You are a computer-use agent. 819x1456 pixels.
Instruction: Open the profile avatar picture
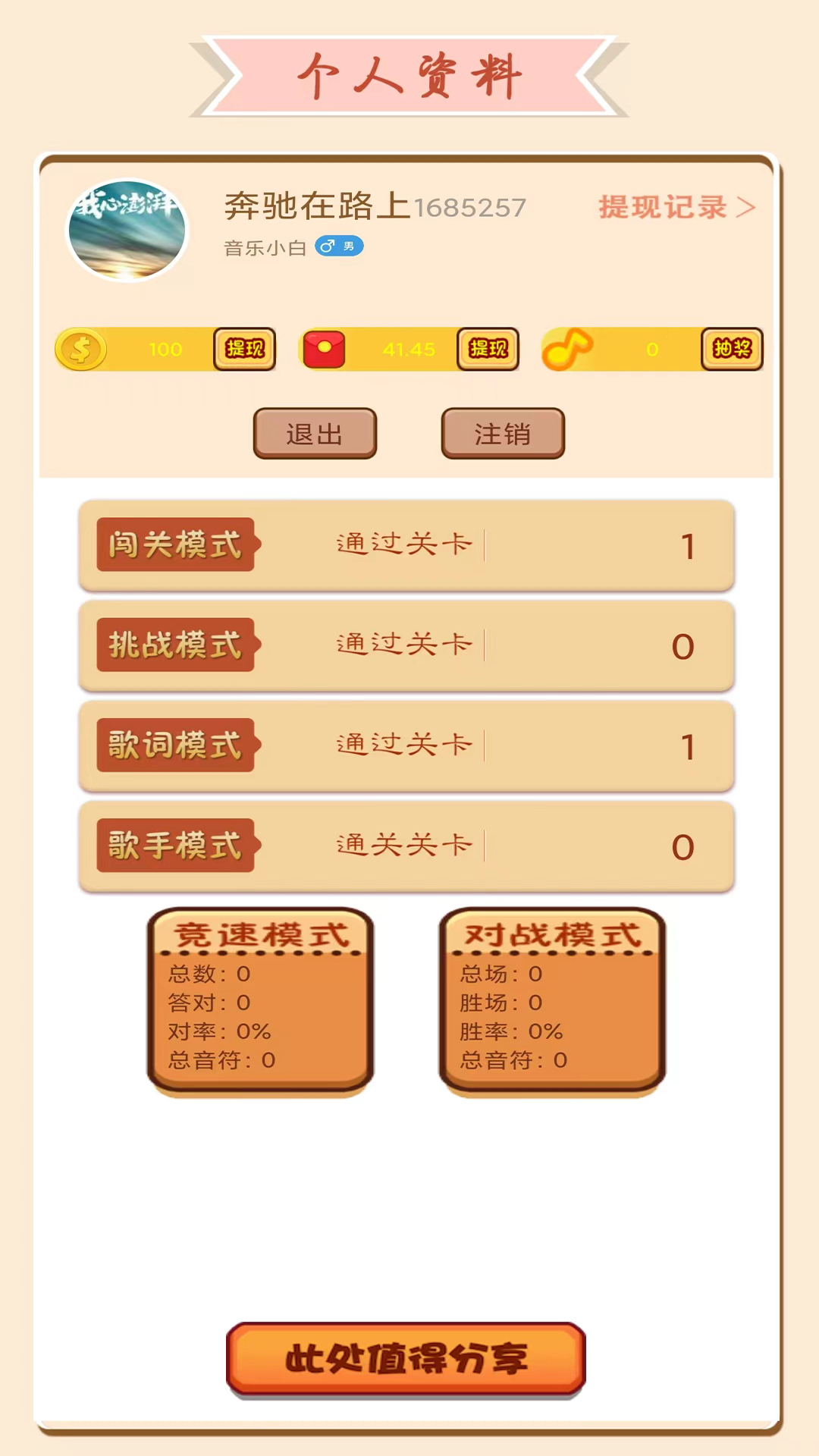point(127,230)
